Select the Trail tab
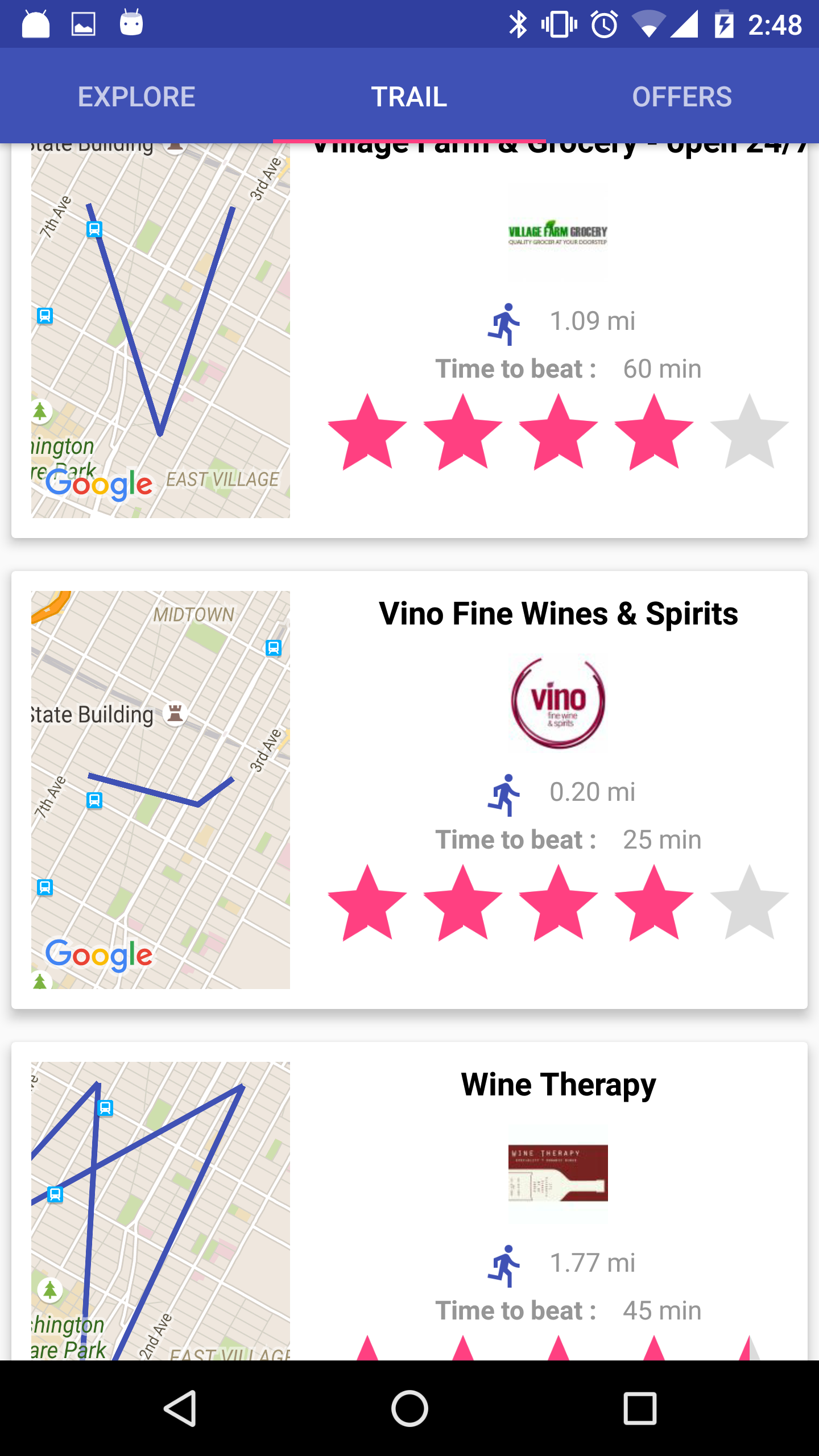This screenshot has width=819, height=1456. pyautogui.click(x=409, y=97)
